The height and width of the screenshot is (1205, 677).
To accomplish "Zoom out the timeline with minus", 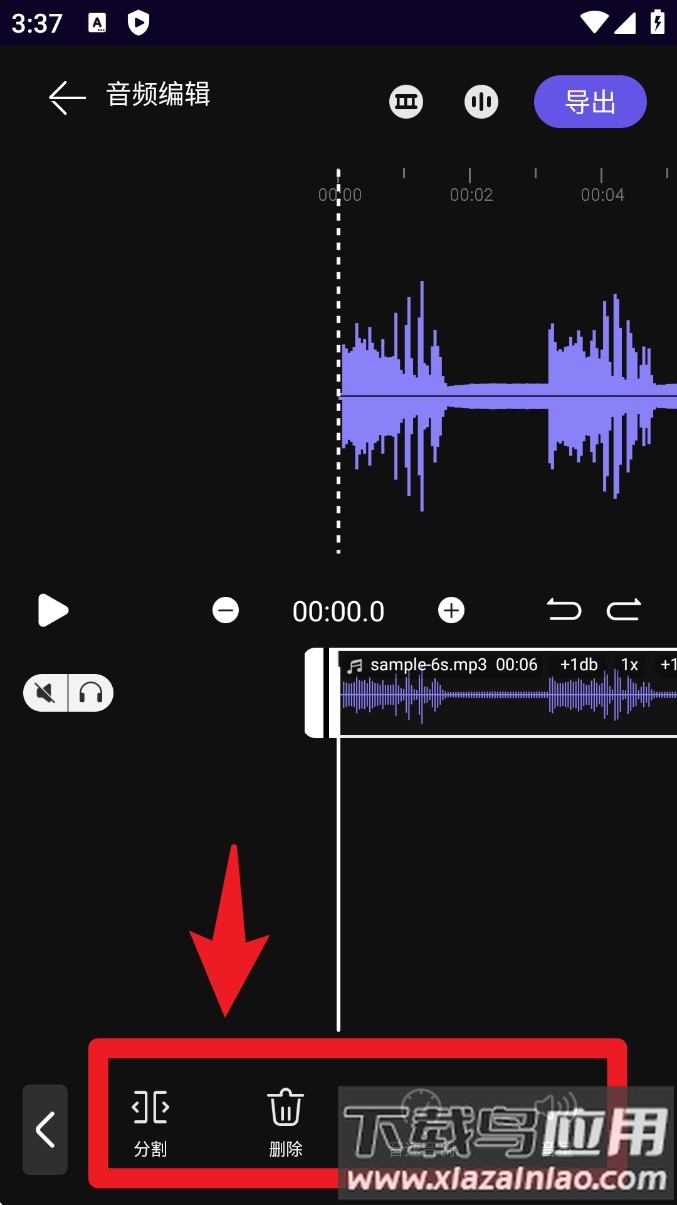I will pos(226,610).
